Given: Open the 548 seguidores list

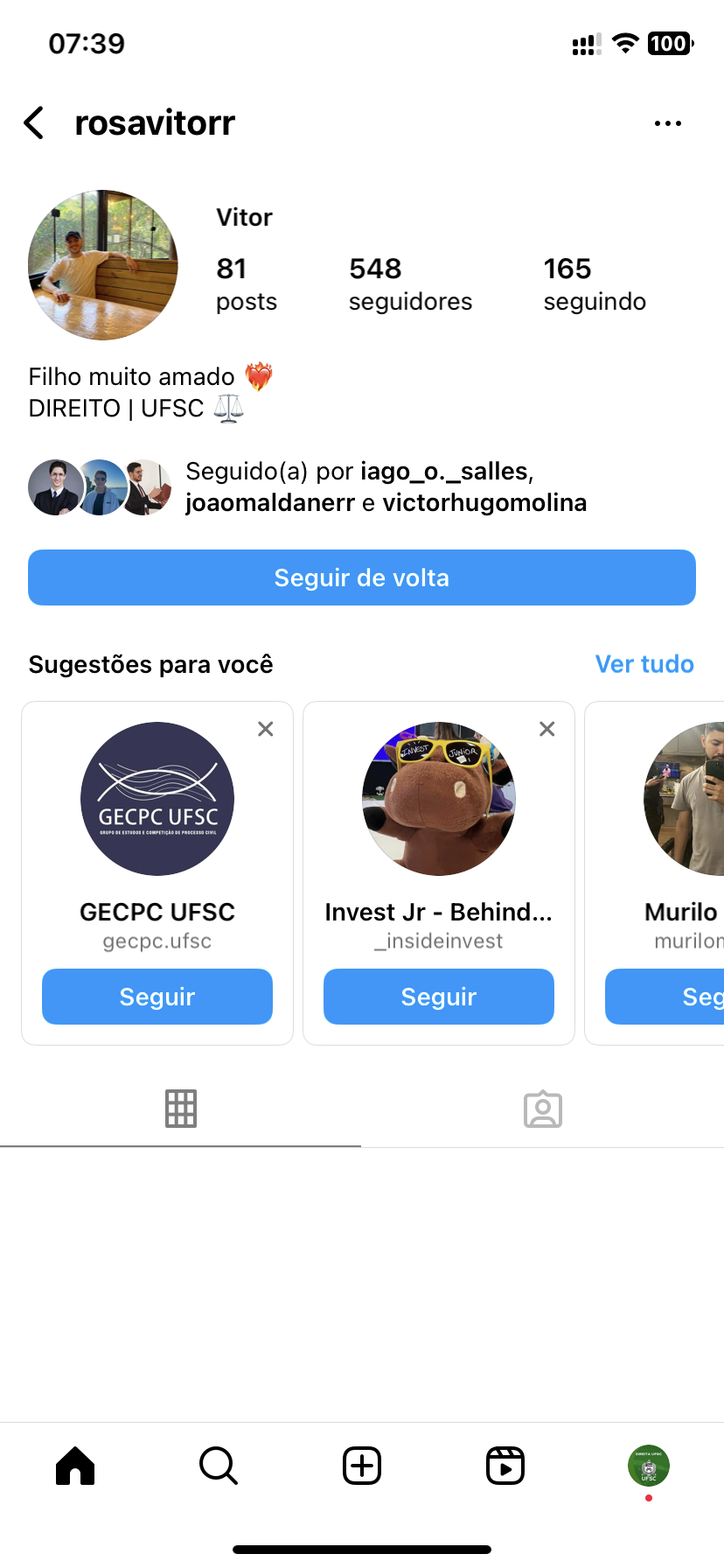Looking at the screenshot, I should [x=410, y=283].
